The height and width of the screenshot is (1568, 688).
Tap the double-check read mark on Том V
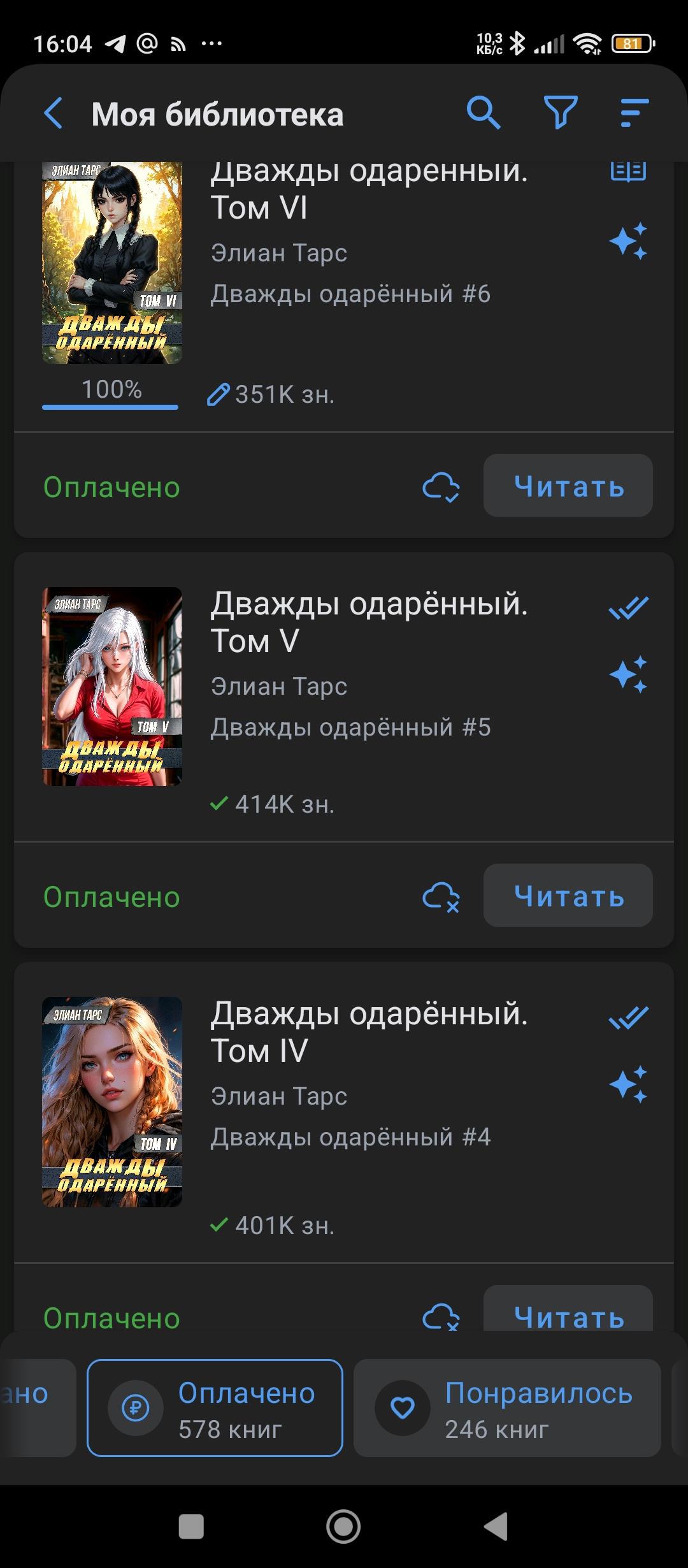coord(628,608)
